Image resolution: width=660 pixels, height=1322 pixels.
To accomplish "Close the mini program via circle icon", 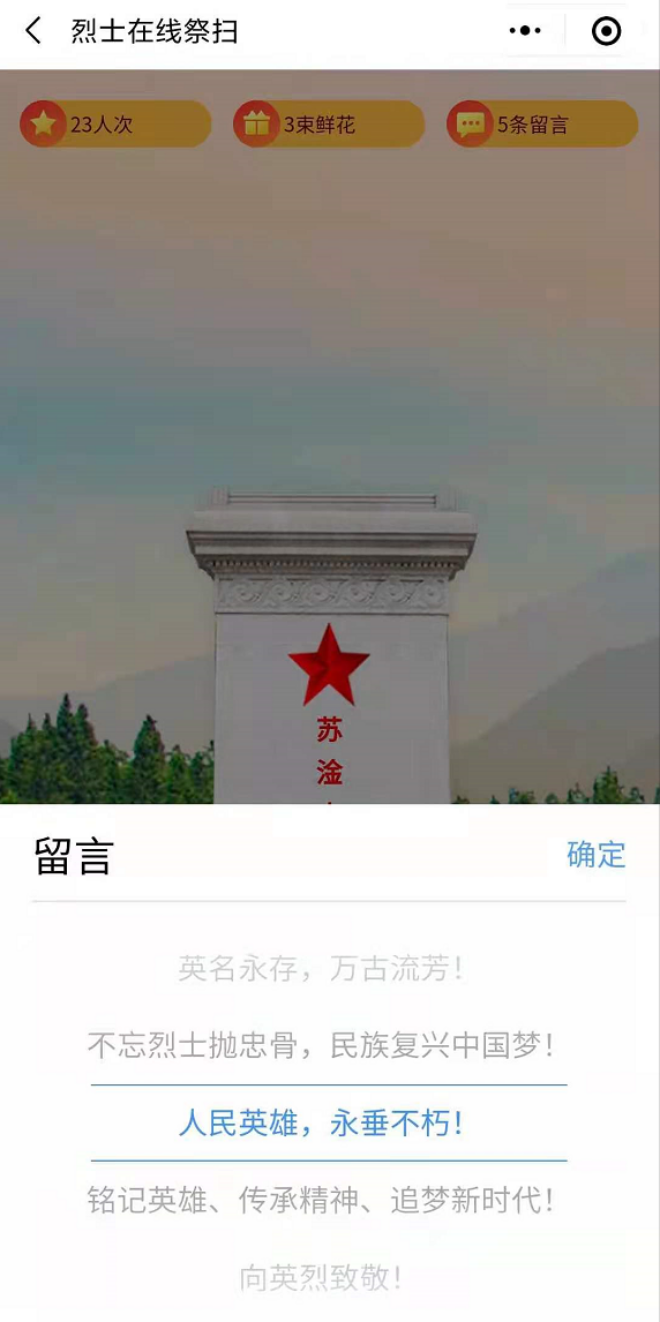I will [606, 32].
